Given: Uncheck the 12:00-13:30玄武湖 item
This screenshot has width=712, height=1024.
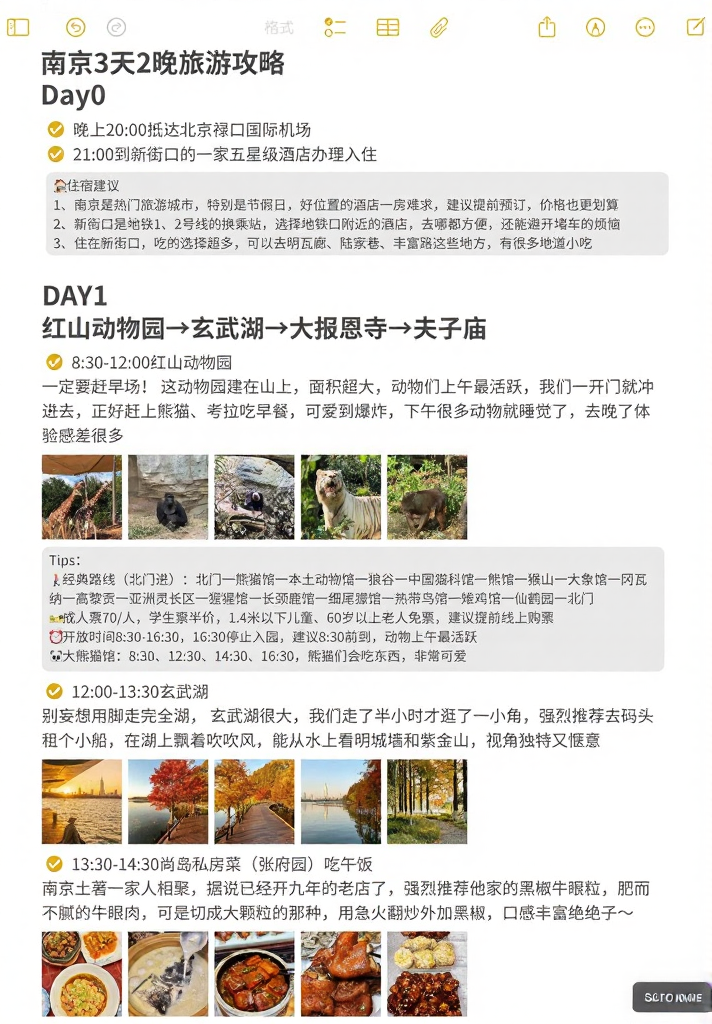Looking at the screenshot, I should [x=54, y=691].
